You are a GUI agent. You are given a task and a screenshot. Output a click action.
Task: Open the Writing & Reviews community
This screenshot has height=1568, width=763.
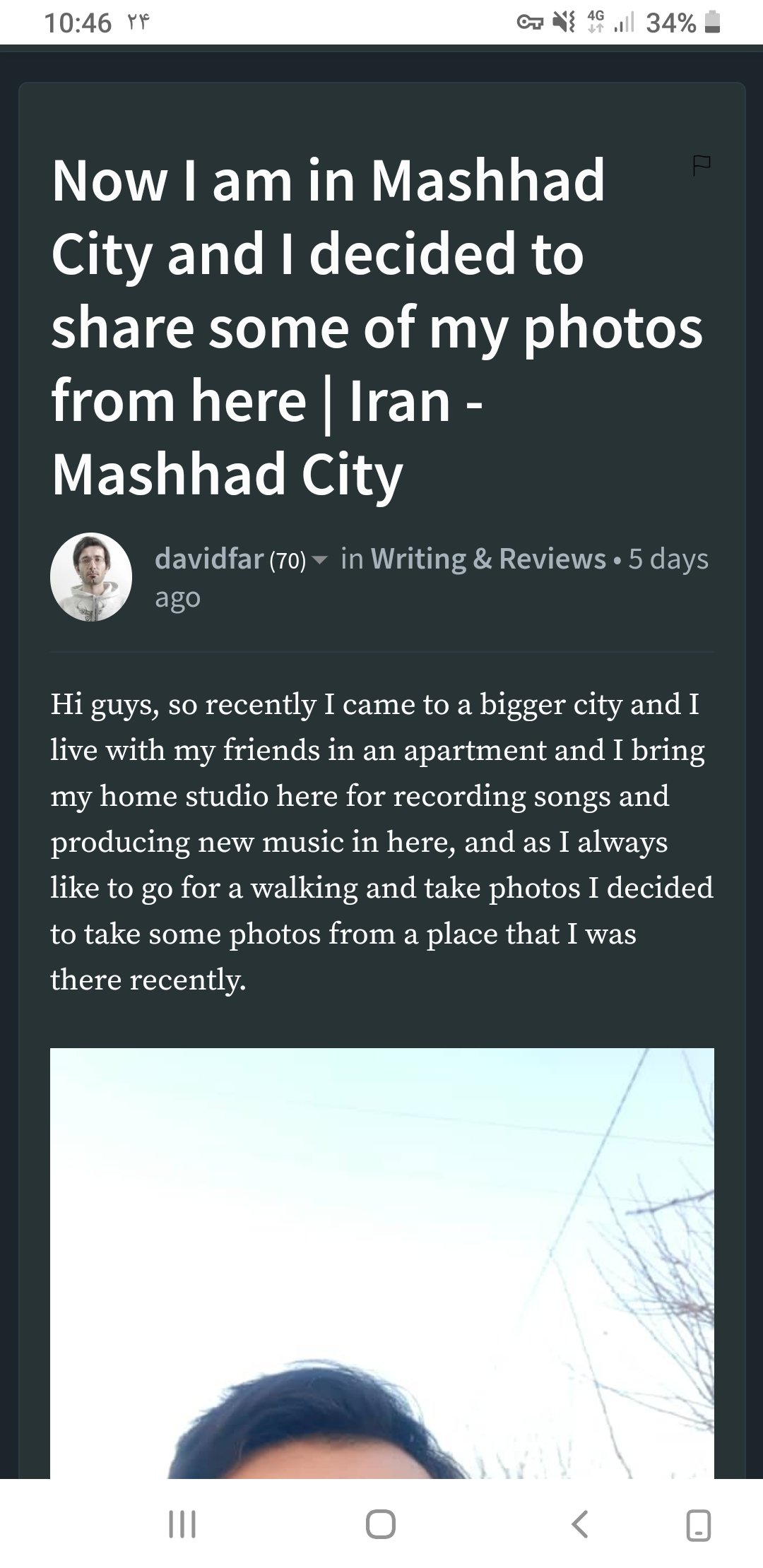(x=488, y=559)
